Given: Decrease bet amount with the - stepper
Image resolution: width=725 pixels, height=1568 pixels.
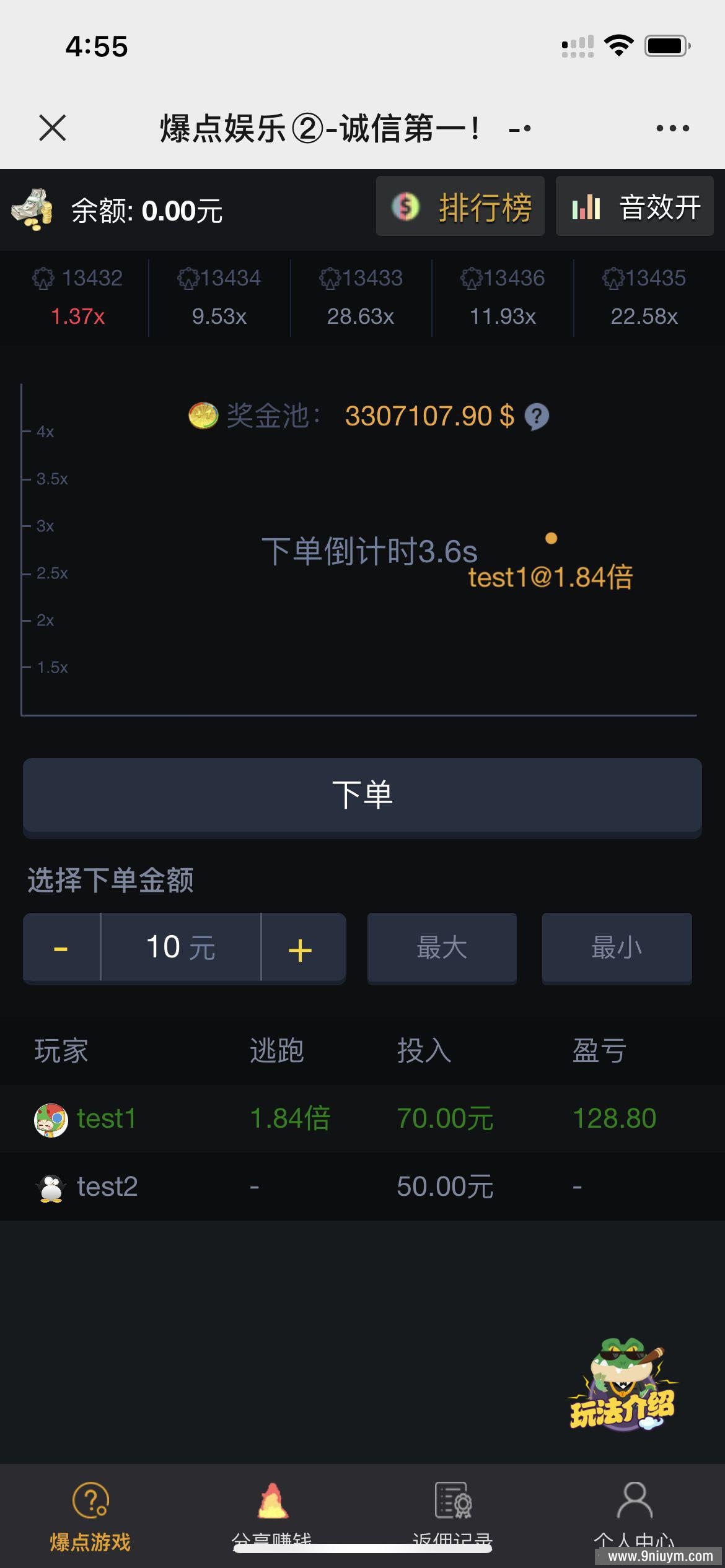Looking at the screenshot, I should click(x=60, y=948).
